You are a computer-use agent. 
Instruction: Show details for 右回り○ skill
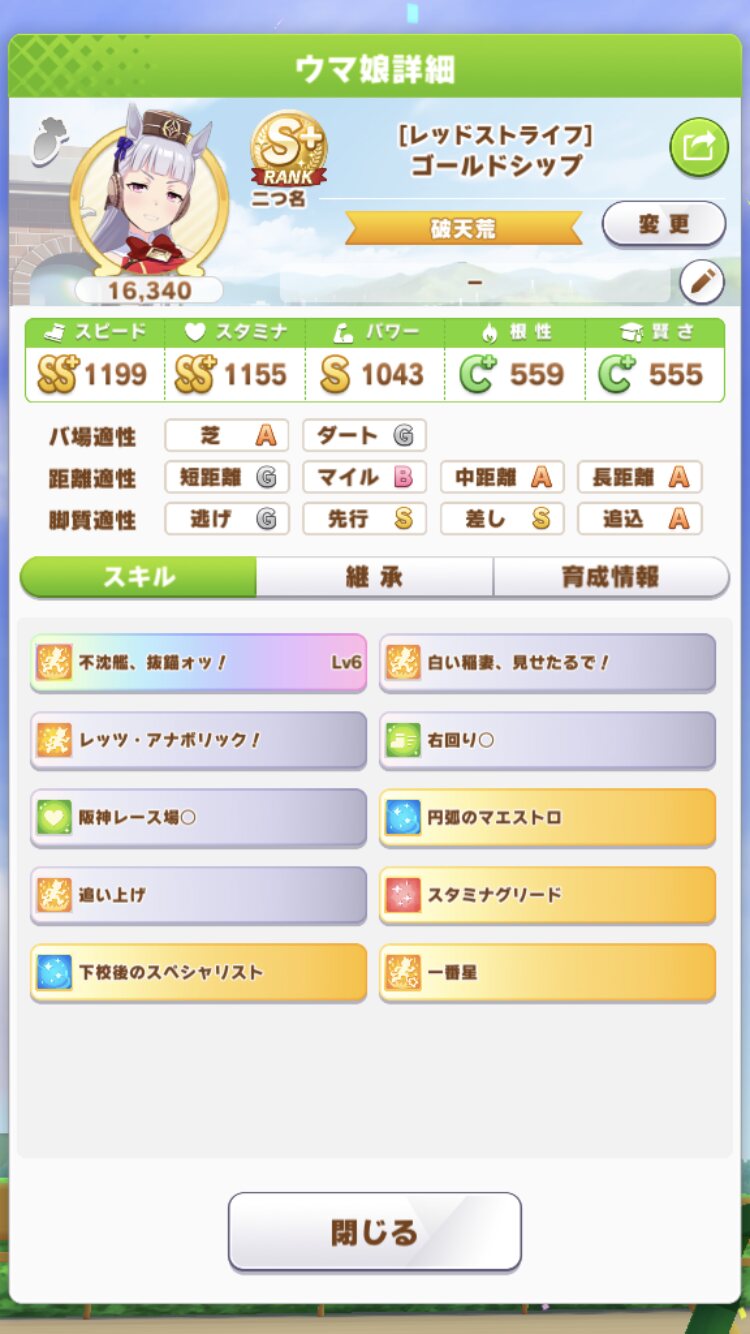pyautogui.click(x=547, y=740)
